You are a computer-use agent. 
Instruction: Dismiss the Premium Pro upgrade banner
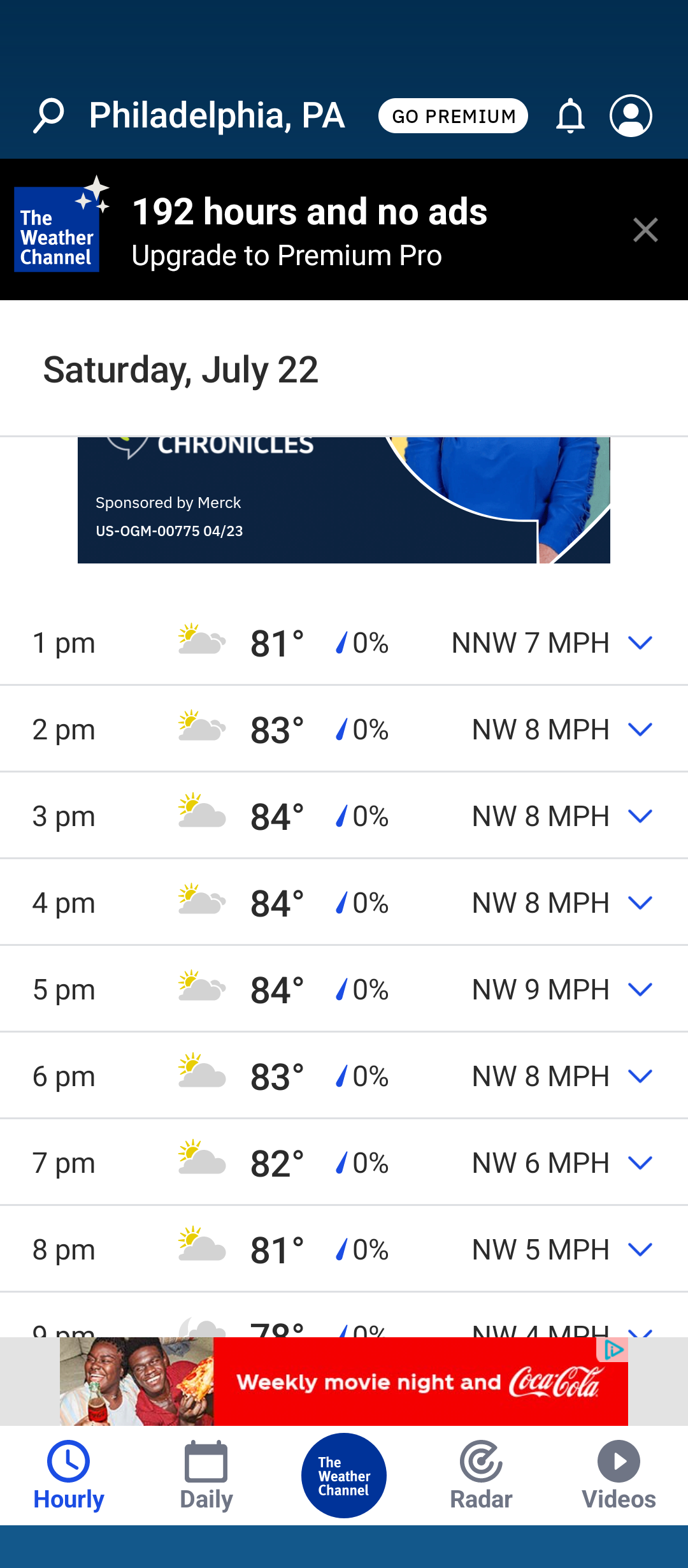point(645,230)
